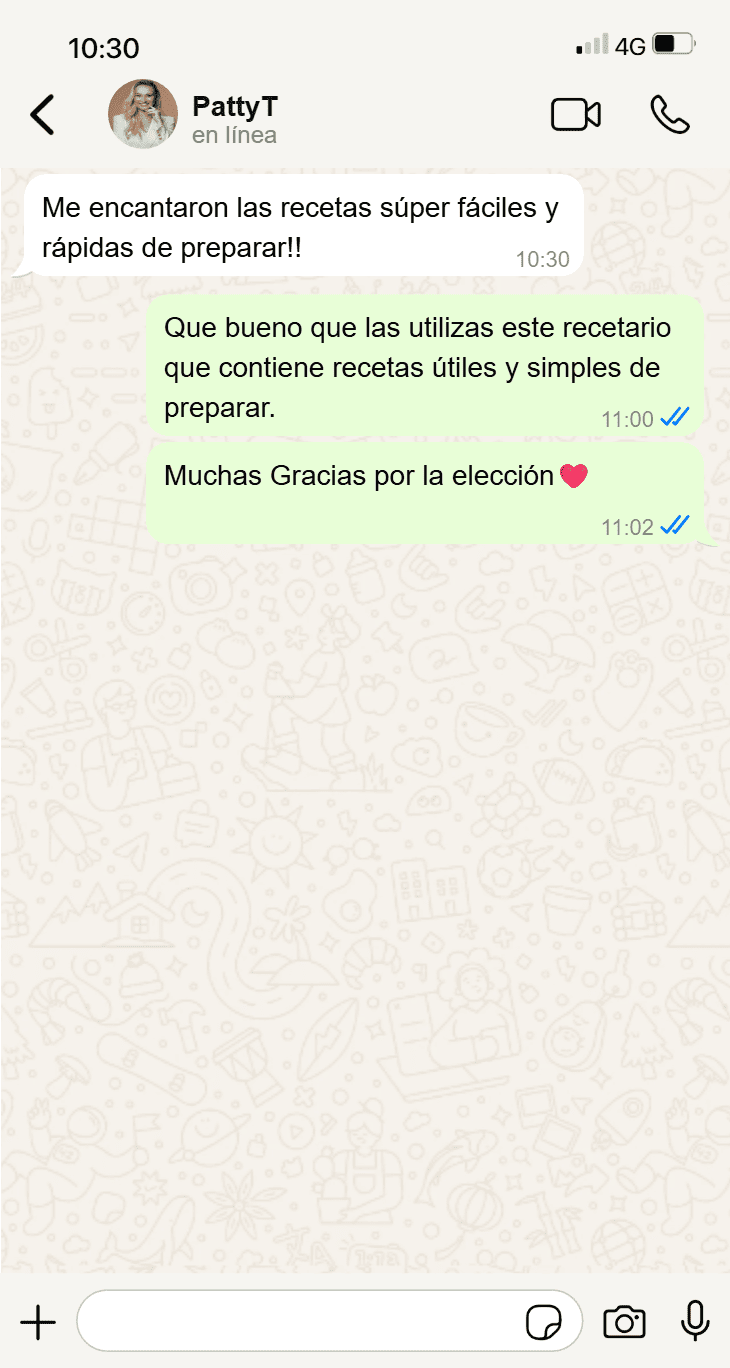The image size is (730, 1368).
Task: Start a voice call with PattyT
Action: click(669, 115)
